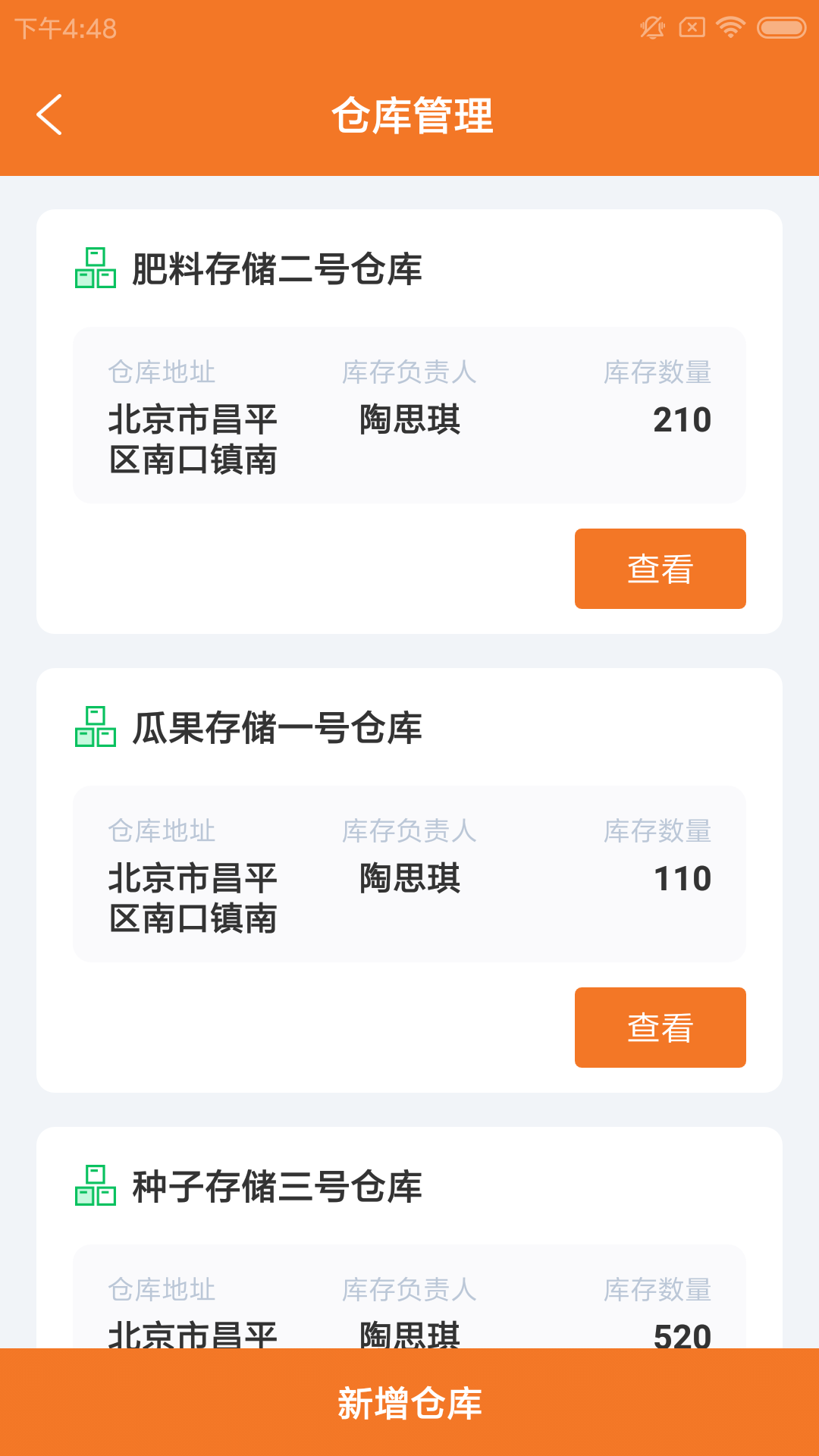Image resolution: width=819 pixels, height=1456 pixels.
Task: Tap the 仓库管理 page title
Action: point(415,115)
